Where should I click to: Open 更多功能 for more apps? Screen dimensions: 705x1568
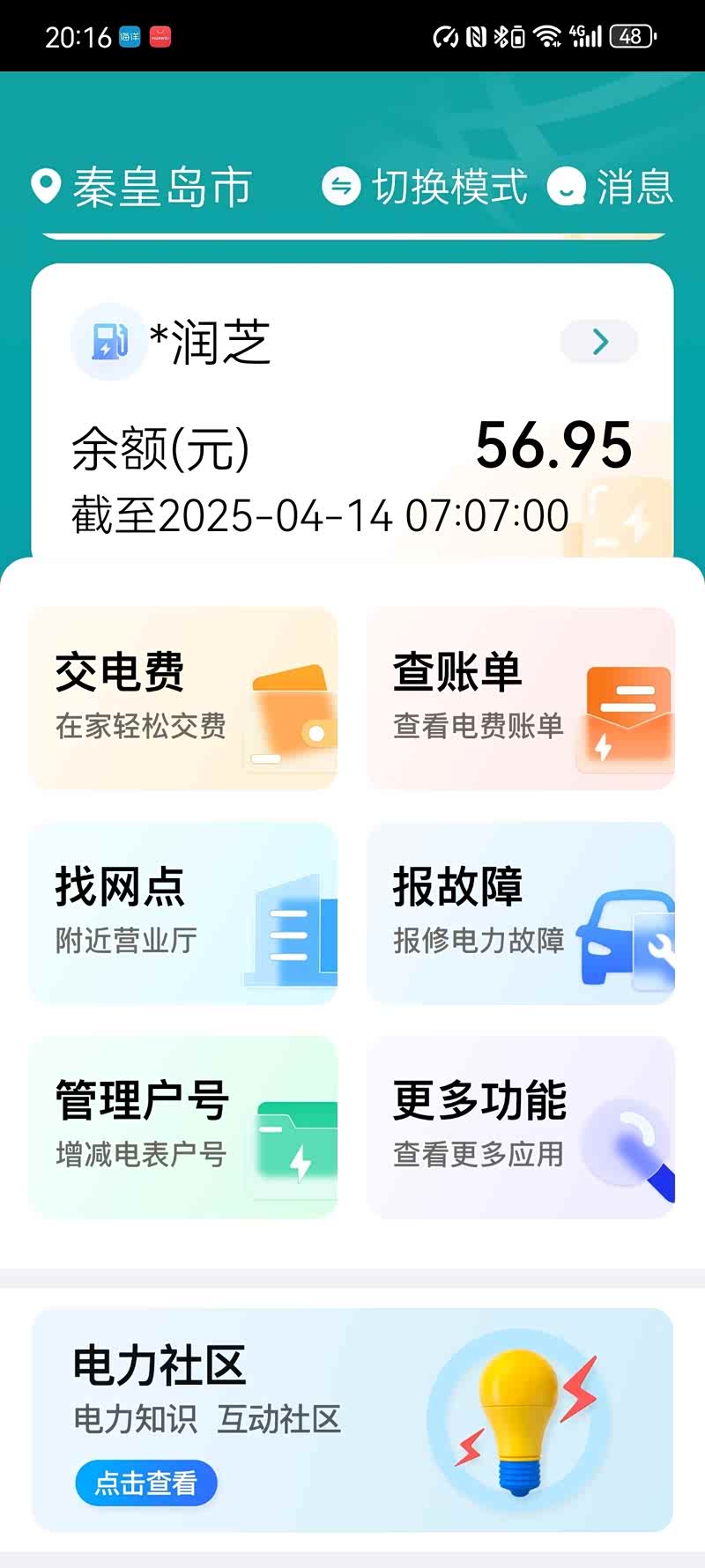(x=521, y=1127)
